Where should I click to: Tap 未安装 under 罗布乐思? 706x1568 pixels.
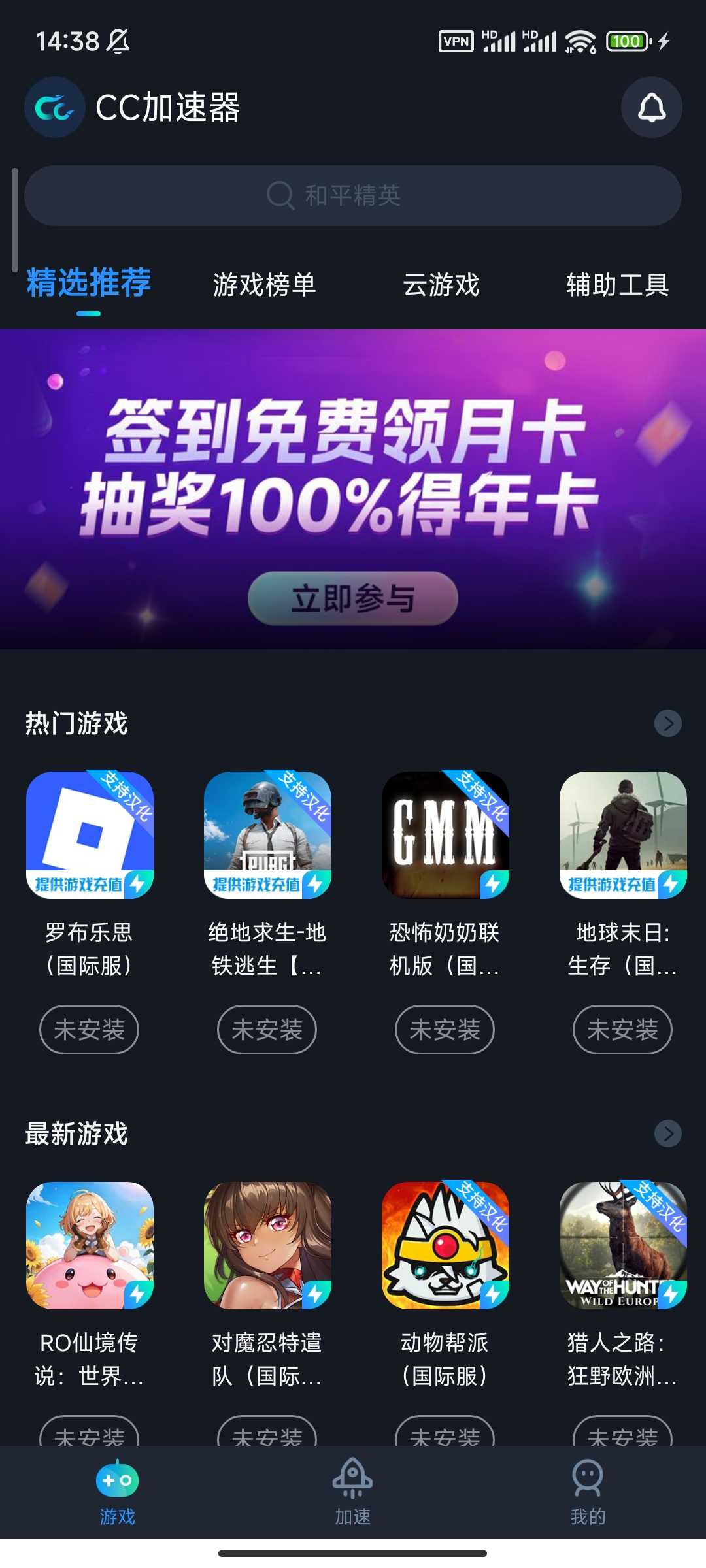(x=90, y=1030)
